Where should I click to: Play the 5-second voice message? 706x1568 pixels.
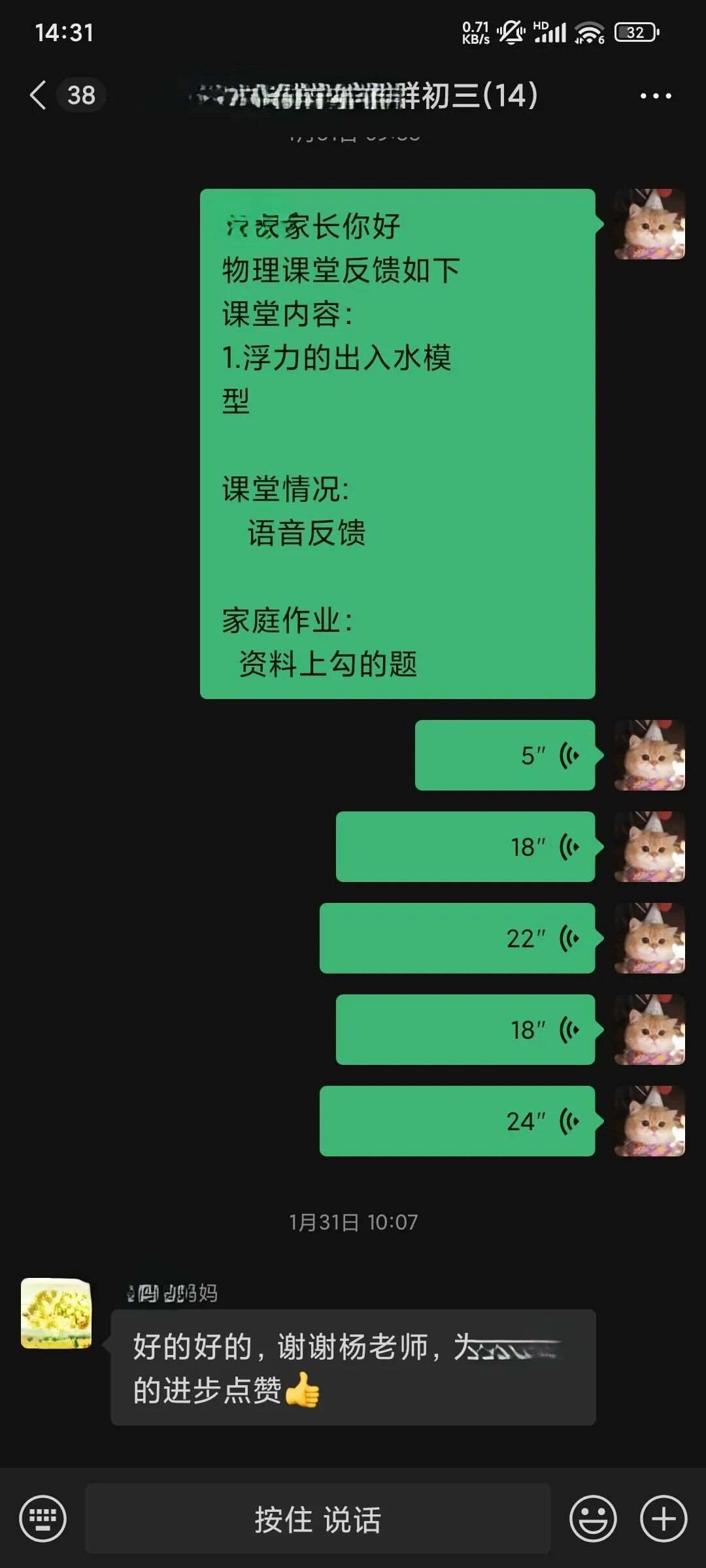505,755
